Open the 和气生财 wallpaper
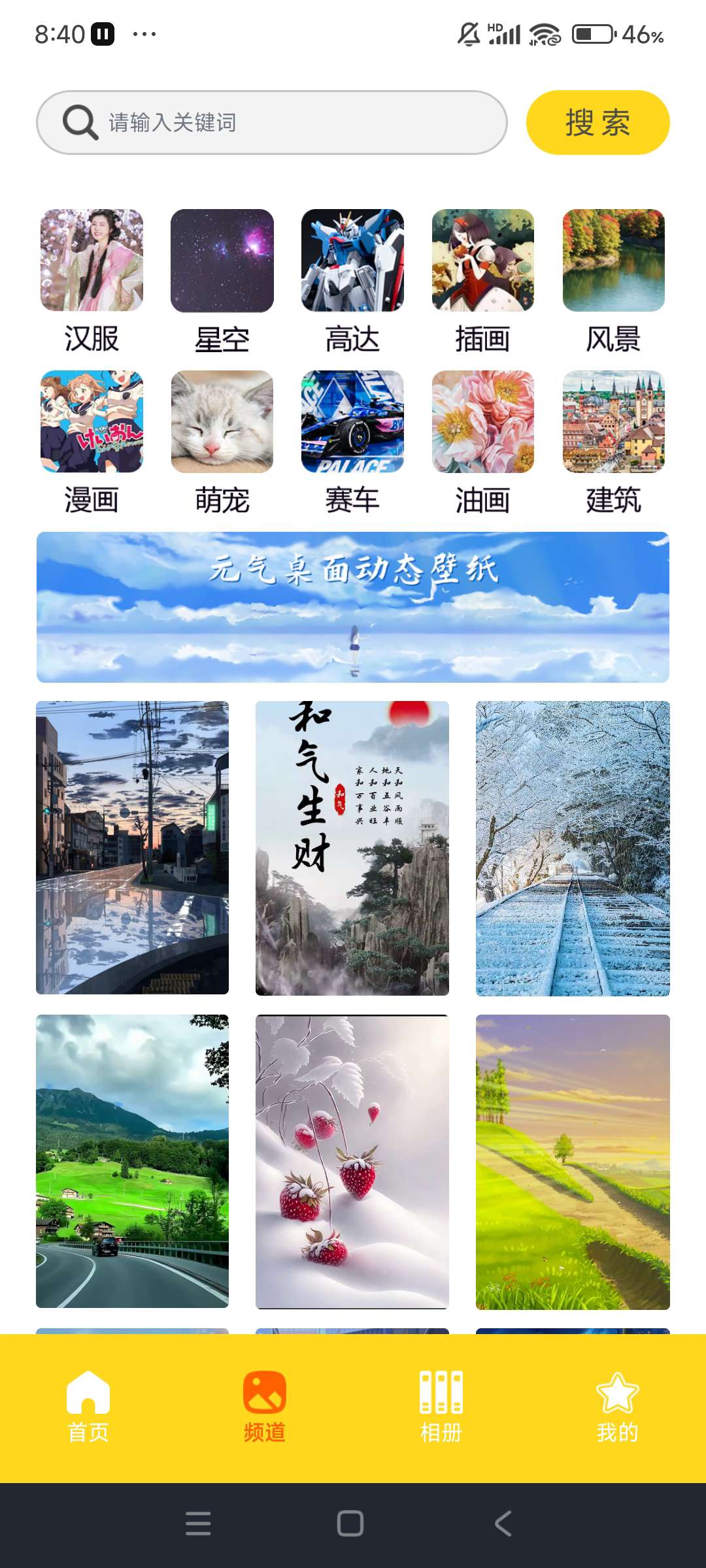706x1568 pixels. (352, 848)
